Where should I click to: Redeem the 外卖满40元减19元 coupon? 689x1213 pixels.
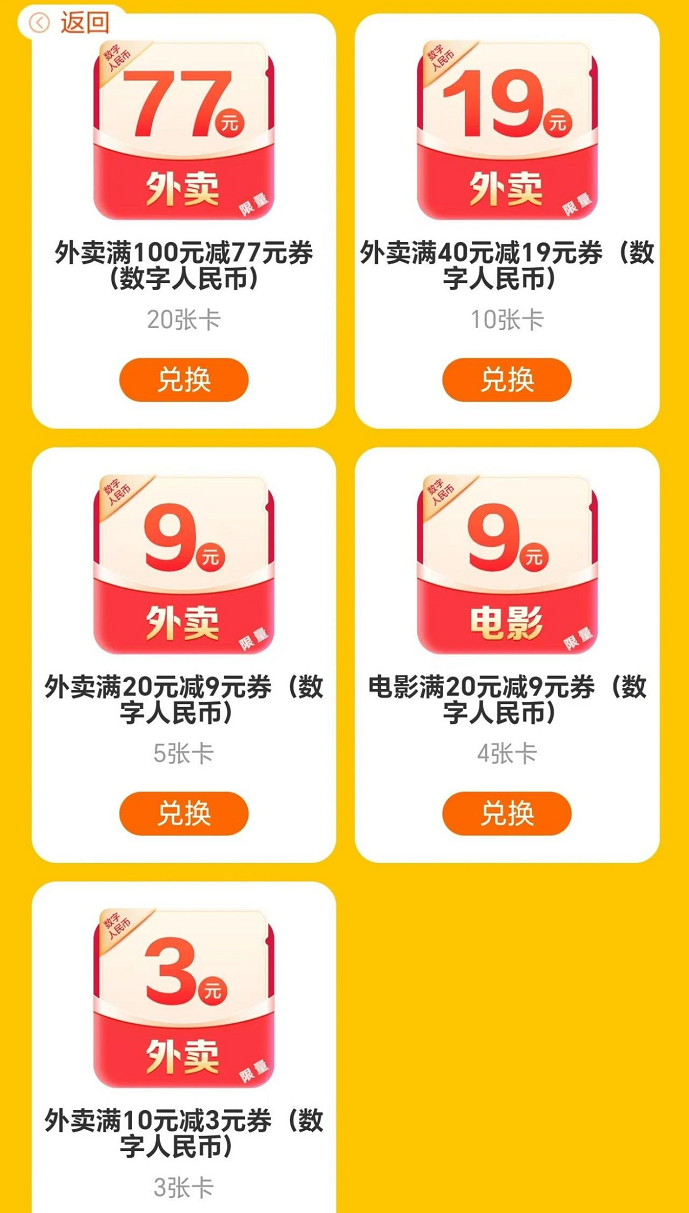[x=507, y=380]
